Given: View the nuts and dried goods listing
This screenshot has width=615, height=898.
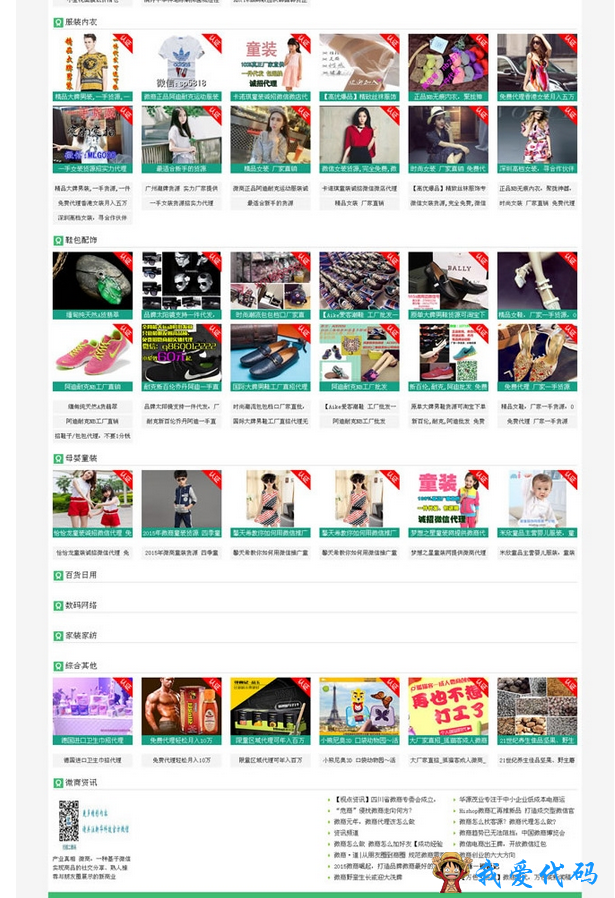Looking at the screenshot, I should (536, 706).
